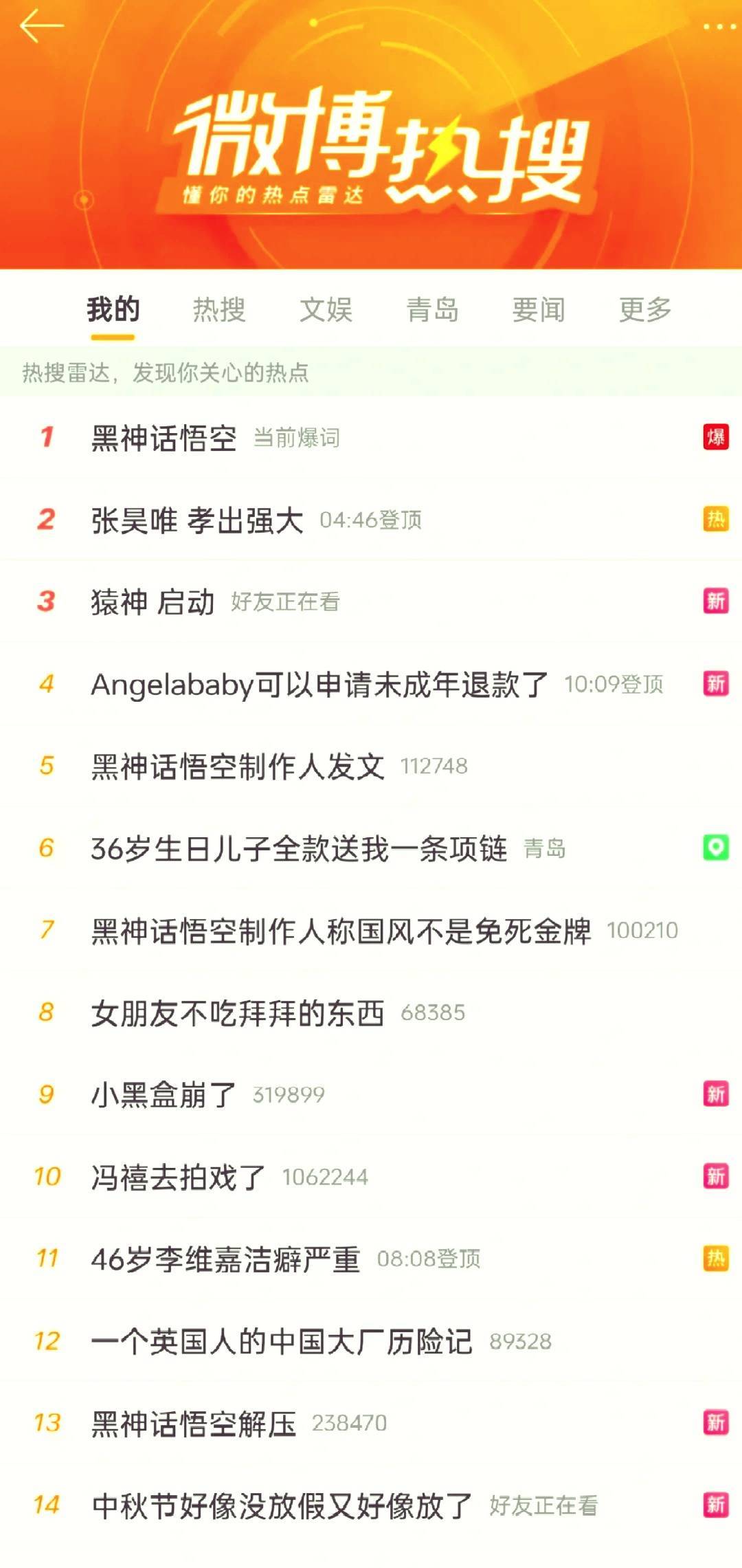Select the 青岛 tab
The image size is (742, 1568).
[x=432, y=310]
